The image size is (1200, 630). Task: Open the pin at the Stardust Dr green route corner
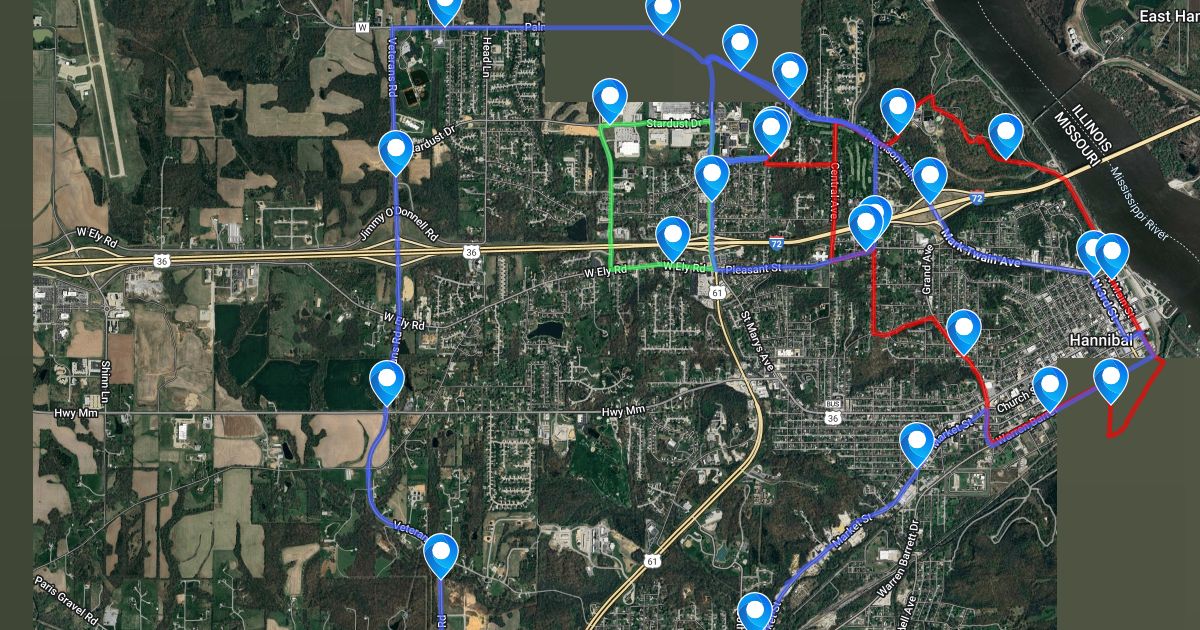click(609, 99)
